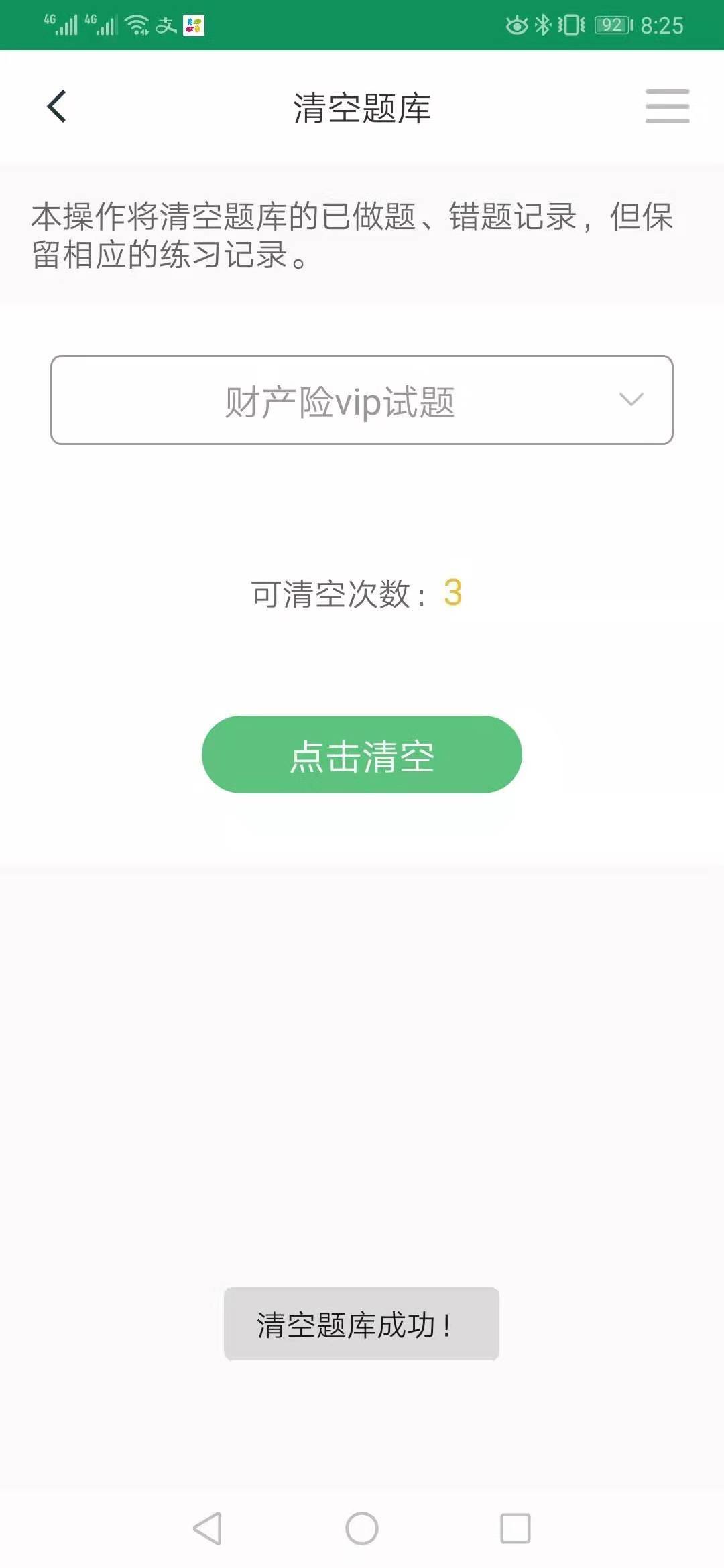This screenshot has width=724, height=1568.
Task: Go back using the top-left arrow
Action: point(57,107)
